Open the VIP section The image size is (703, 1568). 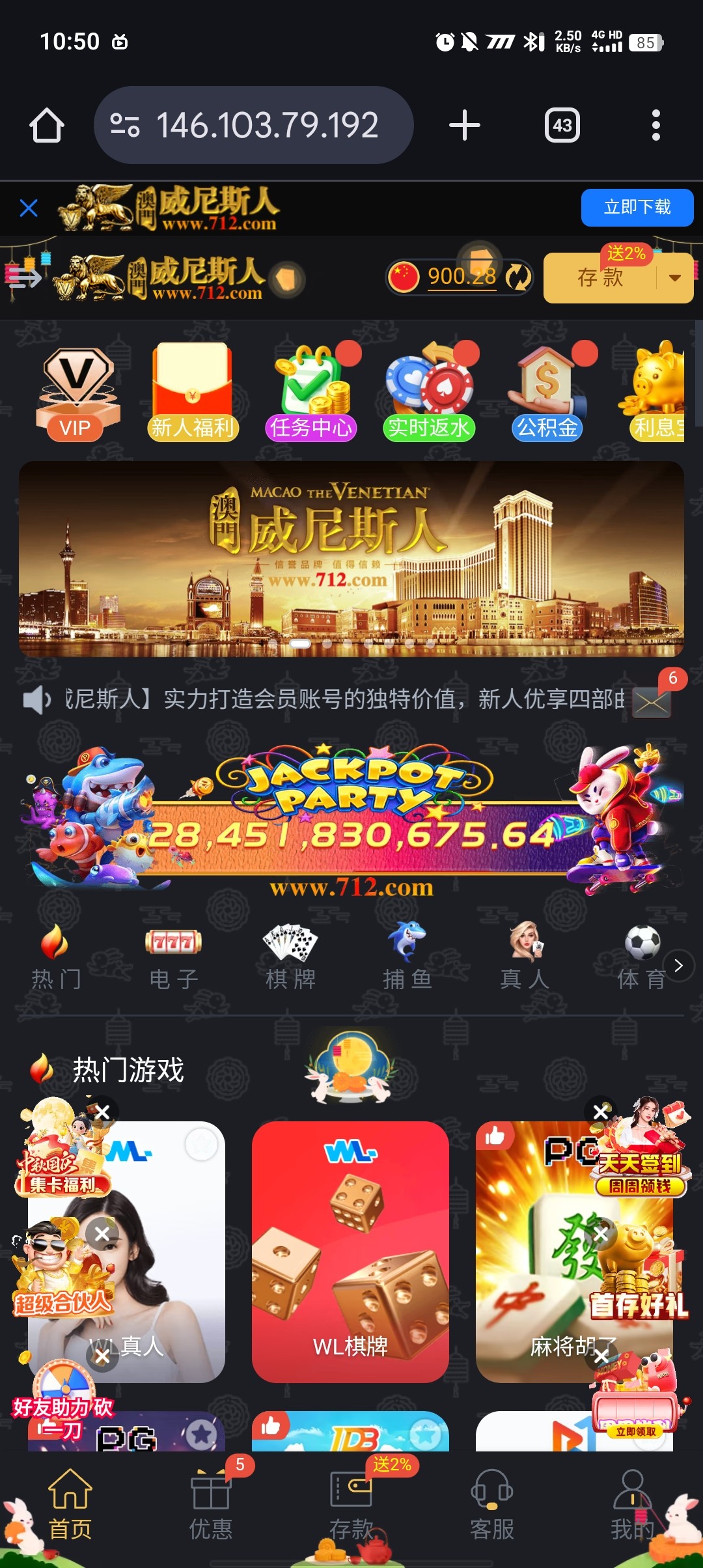[76, 394]
